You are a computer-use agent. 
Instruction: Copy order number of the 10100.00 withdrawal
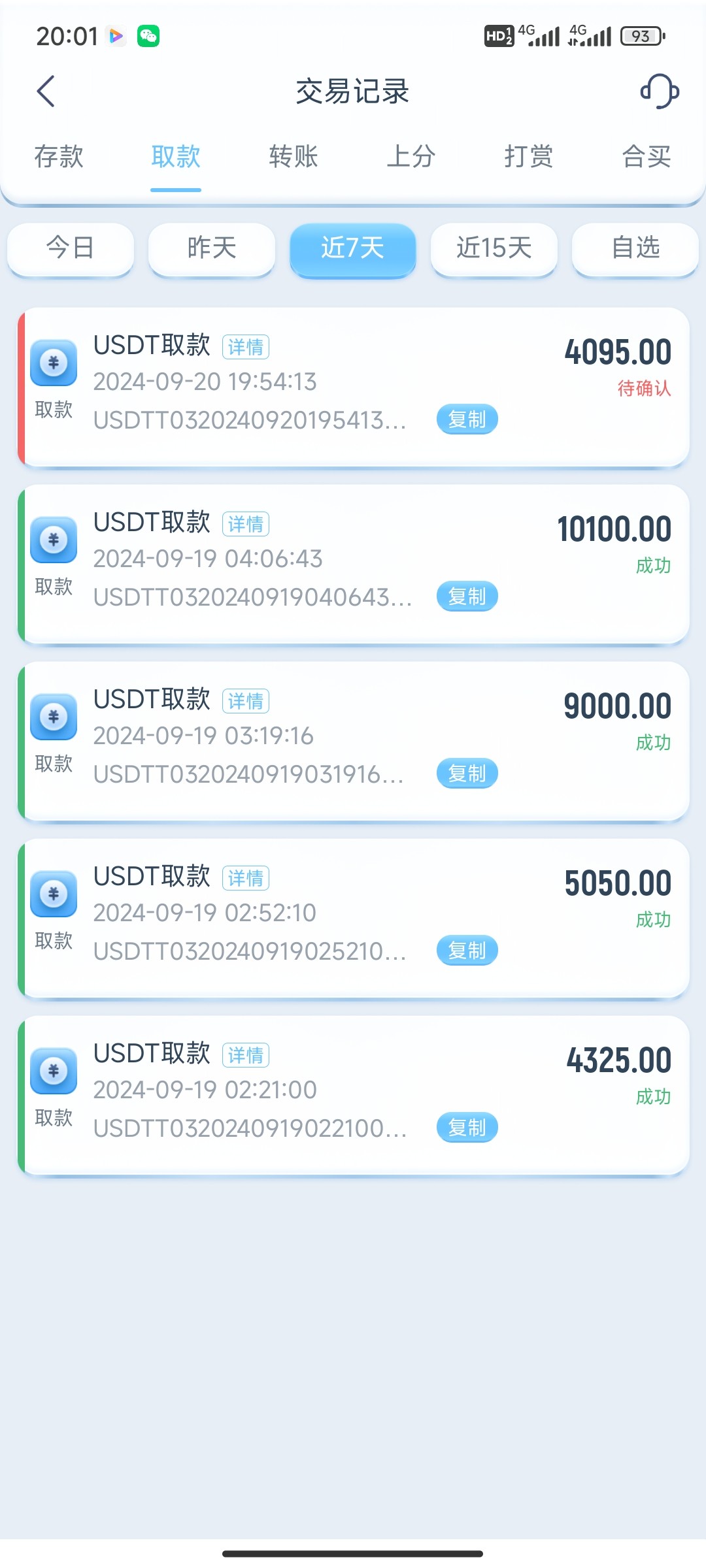tap(467, 596)
